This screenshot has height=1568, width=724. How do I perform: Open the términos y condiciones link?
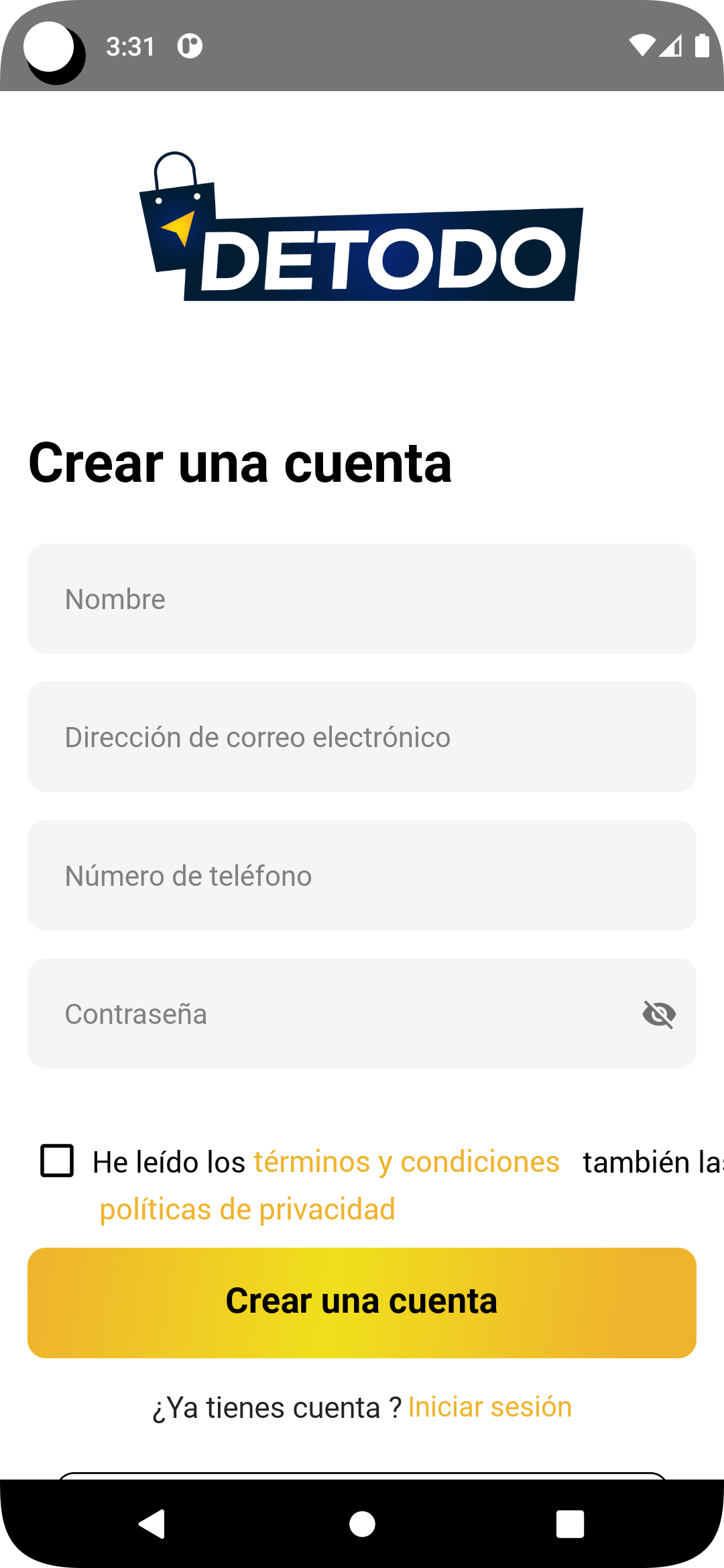pyautogui.click(x=407, y=1162)
